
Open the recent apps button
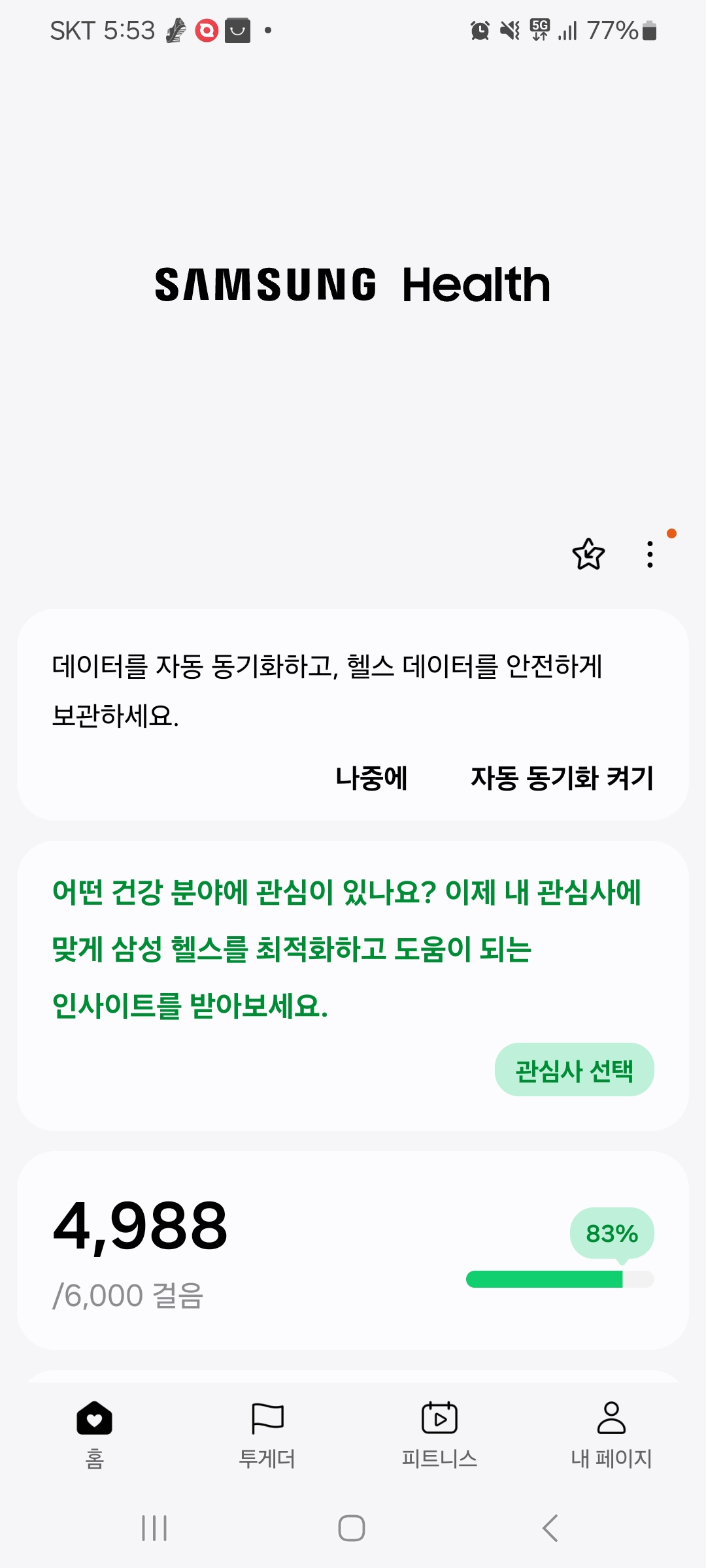[x=155, y=1528]
